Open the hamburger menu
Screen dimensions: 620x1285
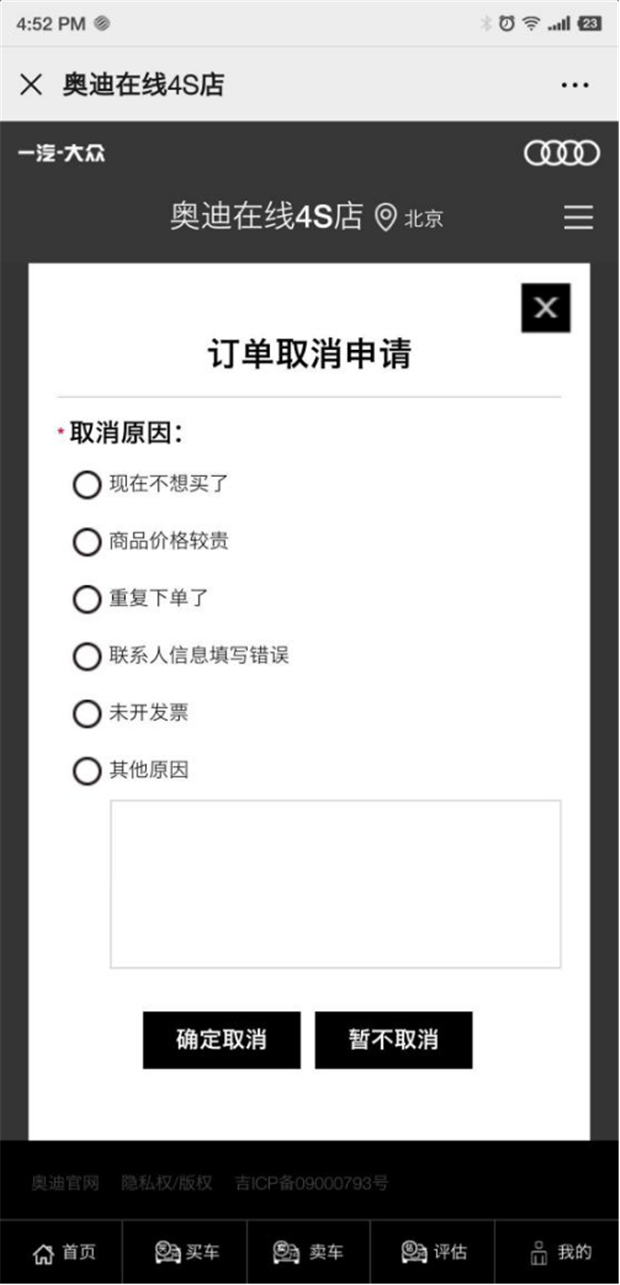pyautogui.click(x=578, y=217)
